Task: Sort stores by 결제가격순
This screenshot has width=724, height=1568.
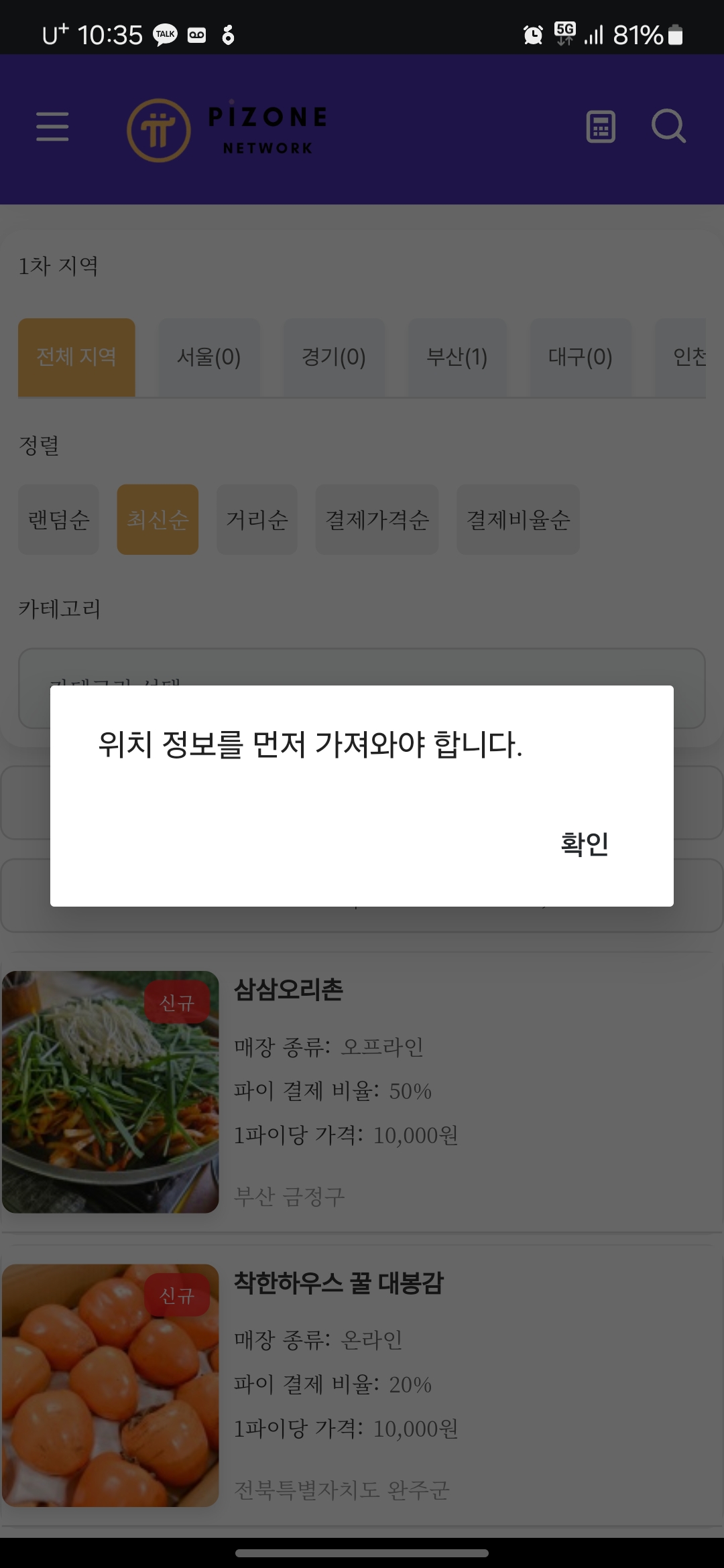Action: 377,519
